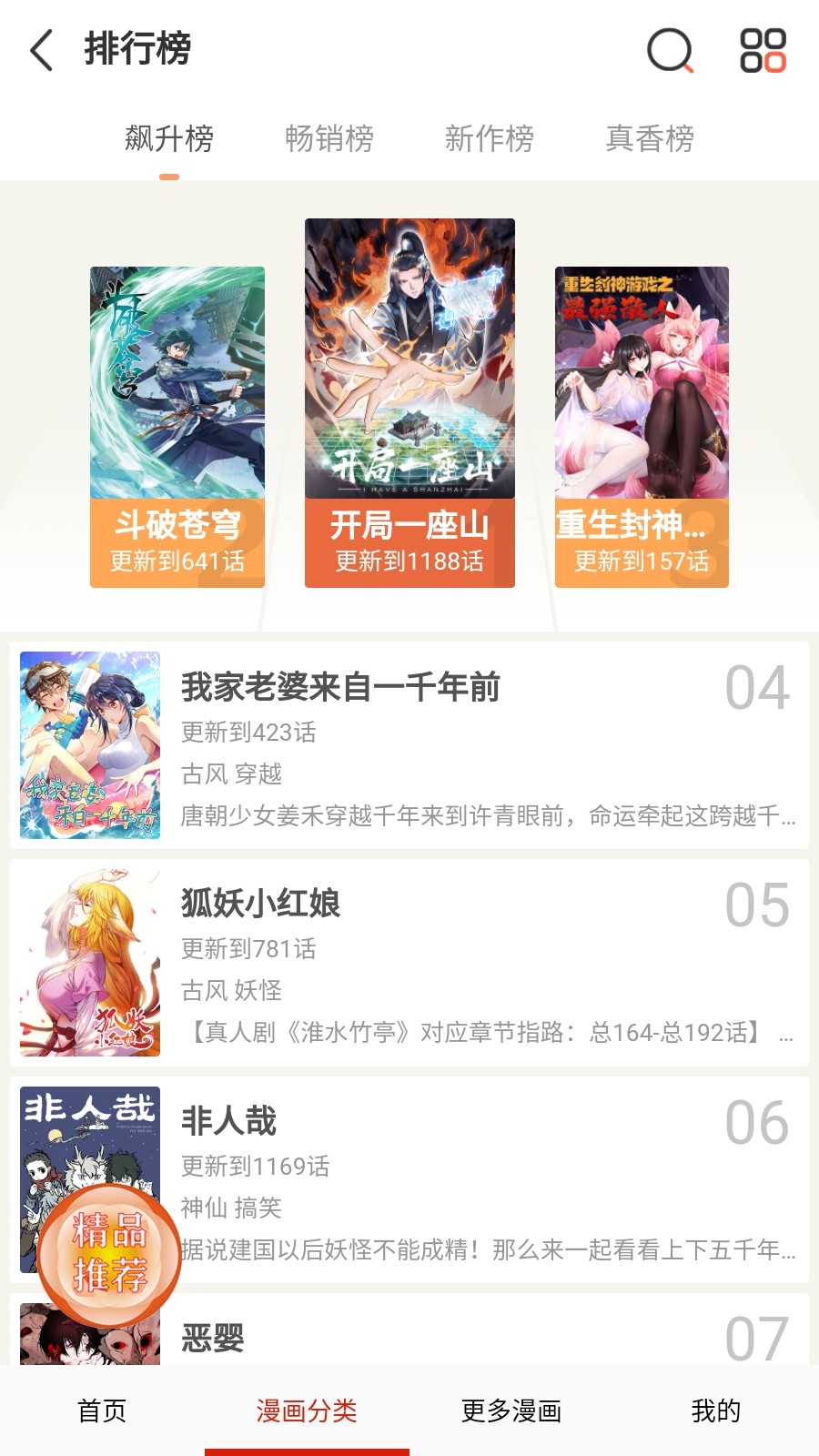The width and height of the screenshot is (819, 1456).
Task: Select 首页 in the bottom navigation
Action: (x=101, y=1411)
